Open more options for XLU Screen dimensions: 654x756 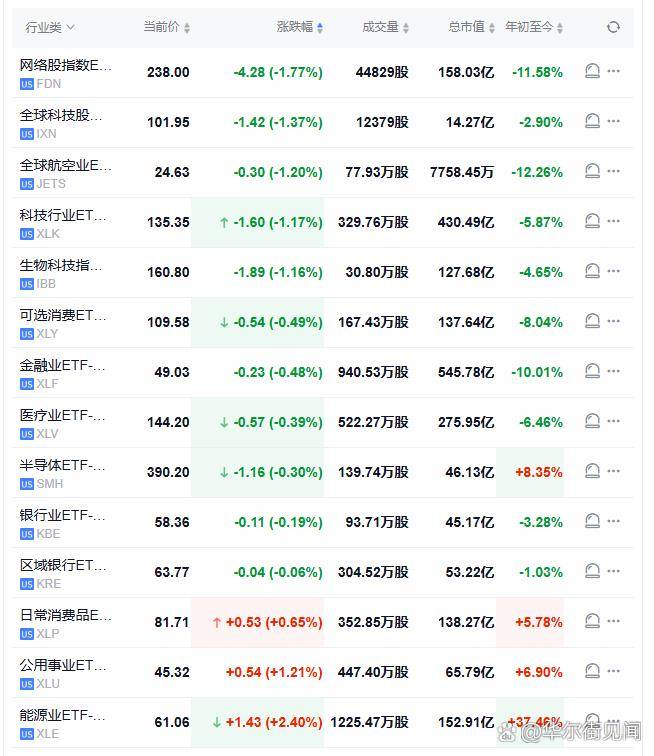click(614, 672)
